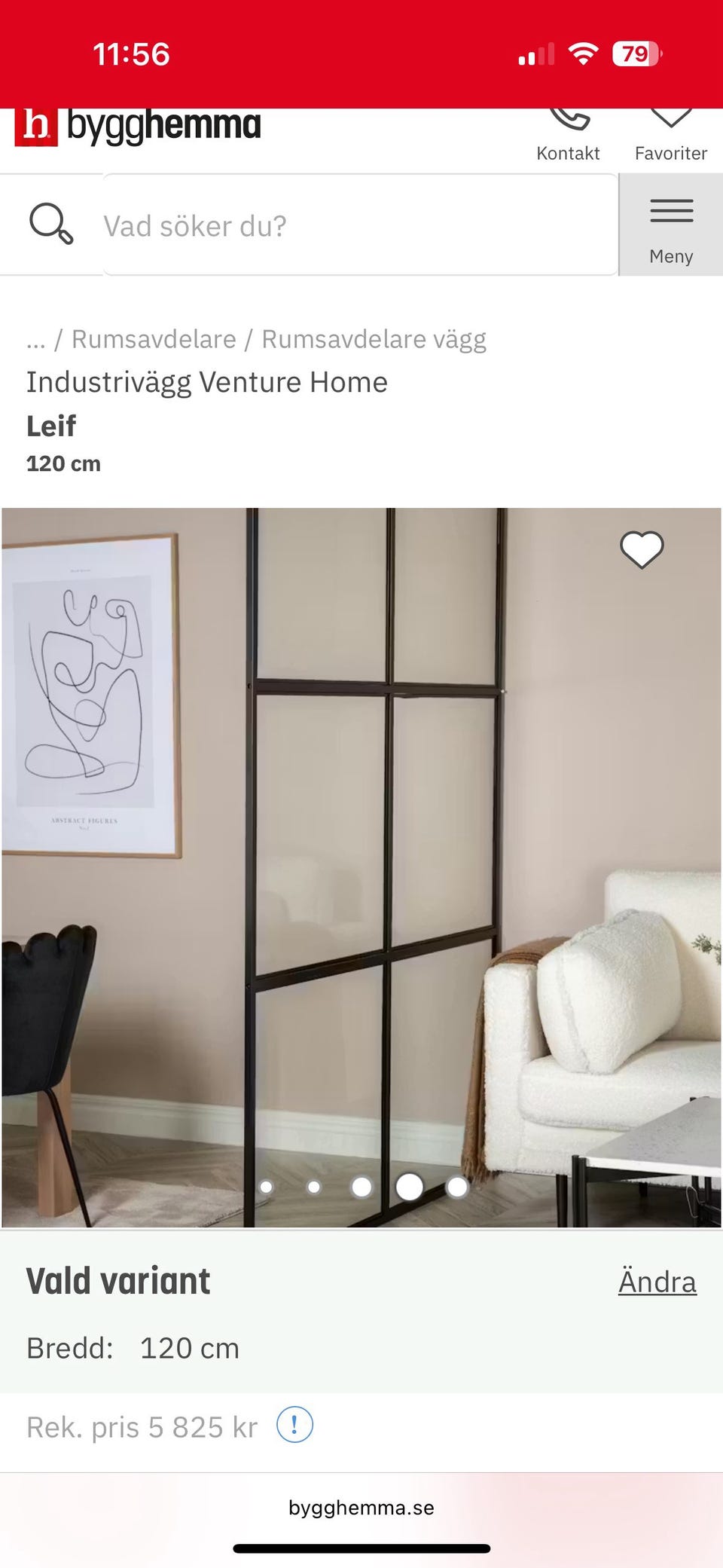Expand the Vald variant section
This screenshot has width=723, height=1568.
click(118, 1280)
